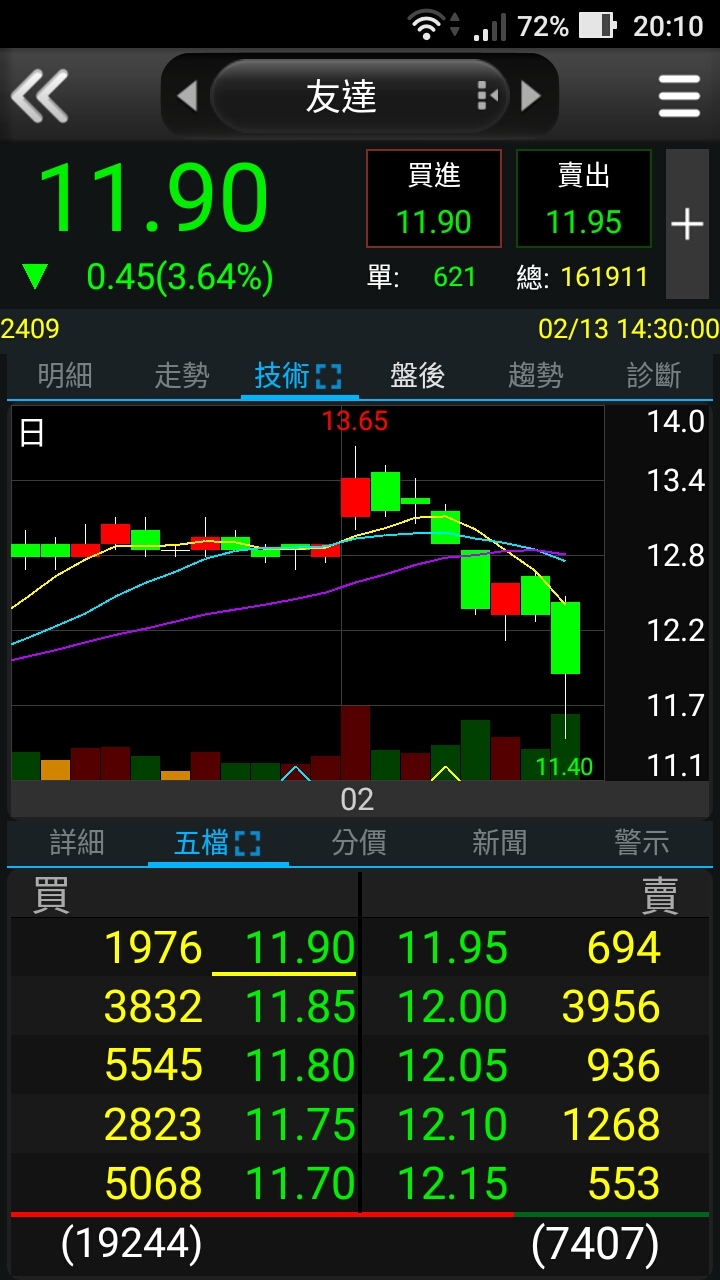Viewport: 720px width, 1280px height.
Task: View the 診斷 tab
Action: (653, 376)
